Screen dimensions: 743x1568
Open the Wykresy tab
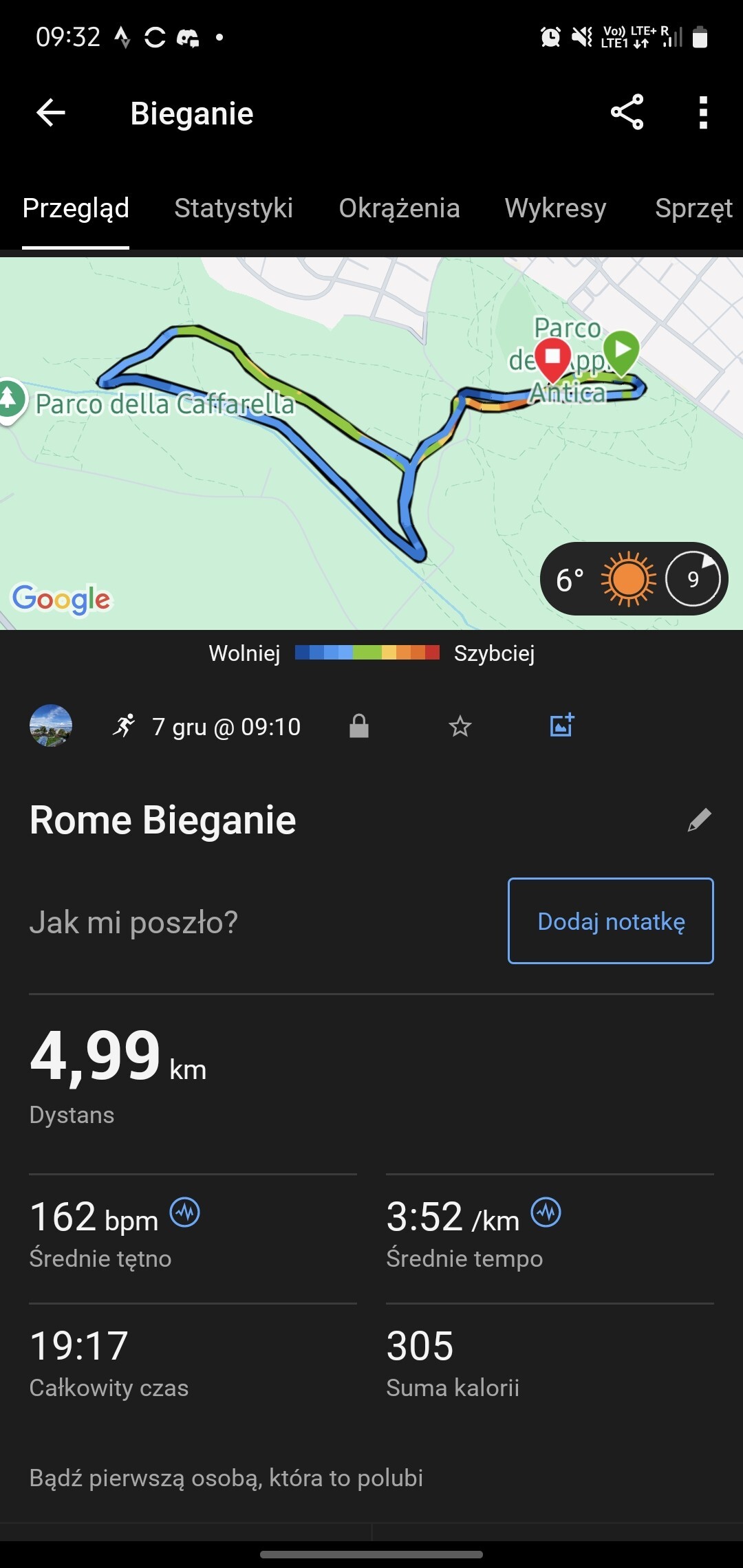555,208
